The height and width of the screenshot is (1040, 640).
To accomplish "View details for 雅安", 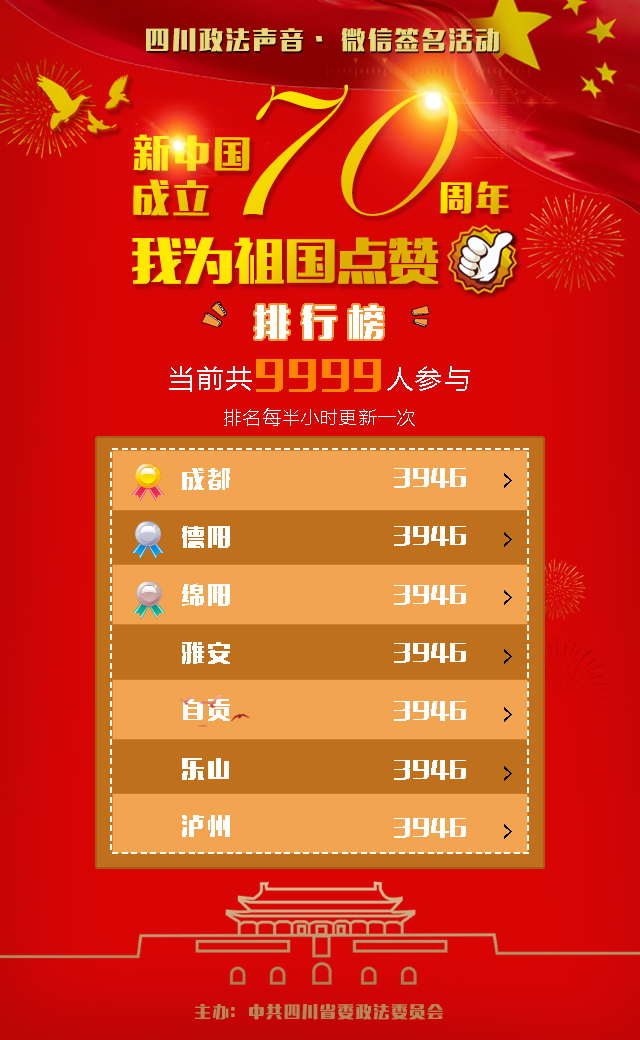I will [x=320, y=654].
